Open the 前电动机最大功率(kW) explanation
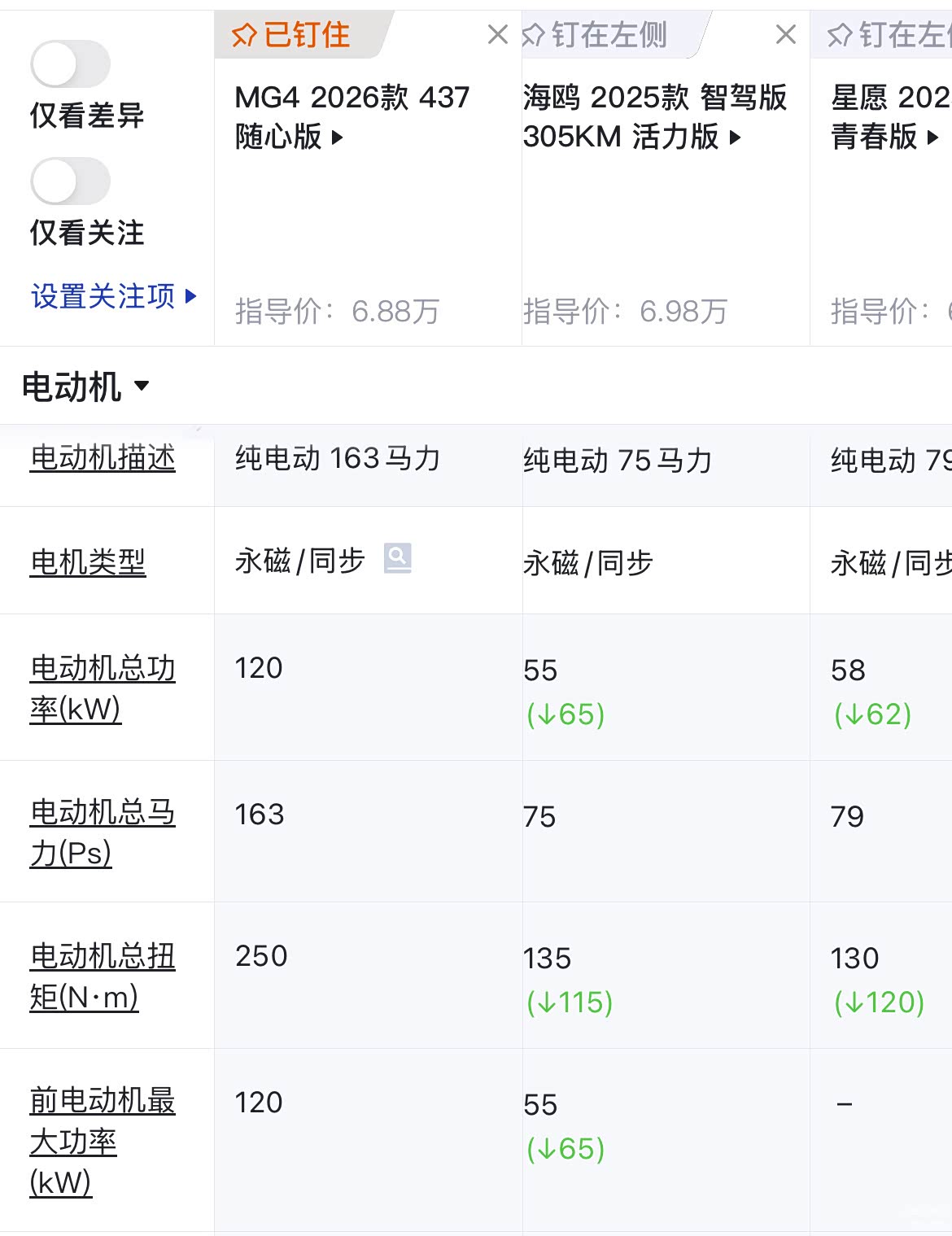 [x=103, y=1140]
